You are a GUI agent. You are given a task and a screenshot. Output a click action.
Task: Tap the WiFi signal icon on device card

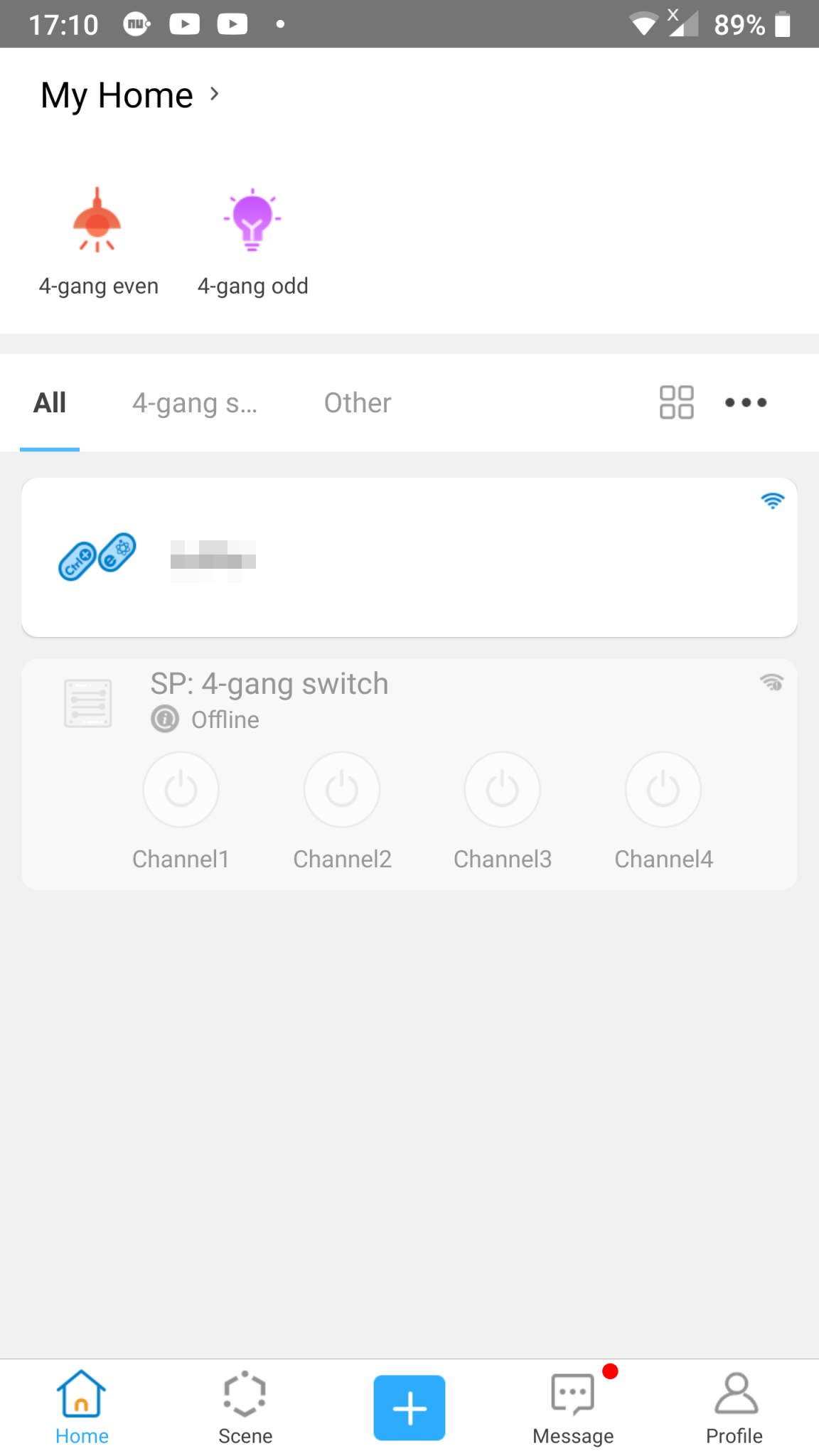tap(772, 500)
